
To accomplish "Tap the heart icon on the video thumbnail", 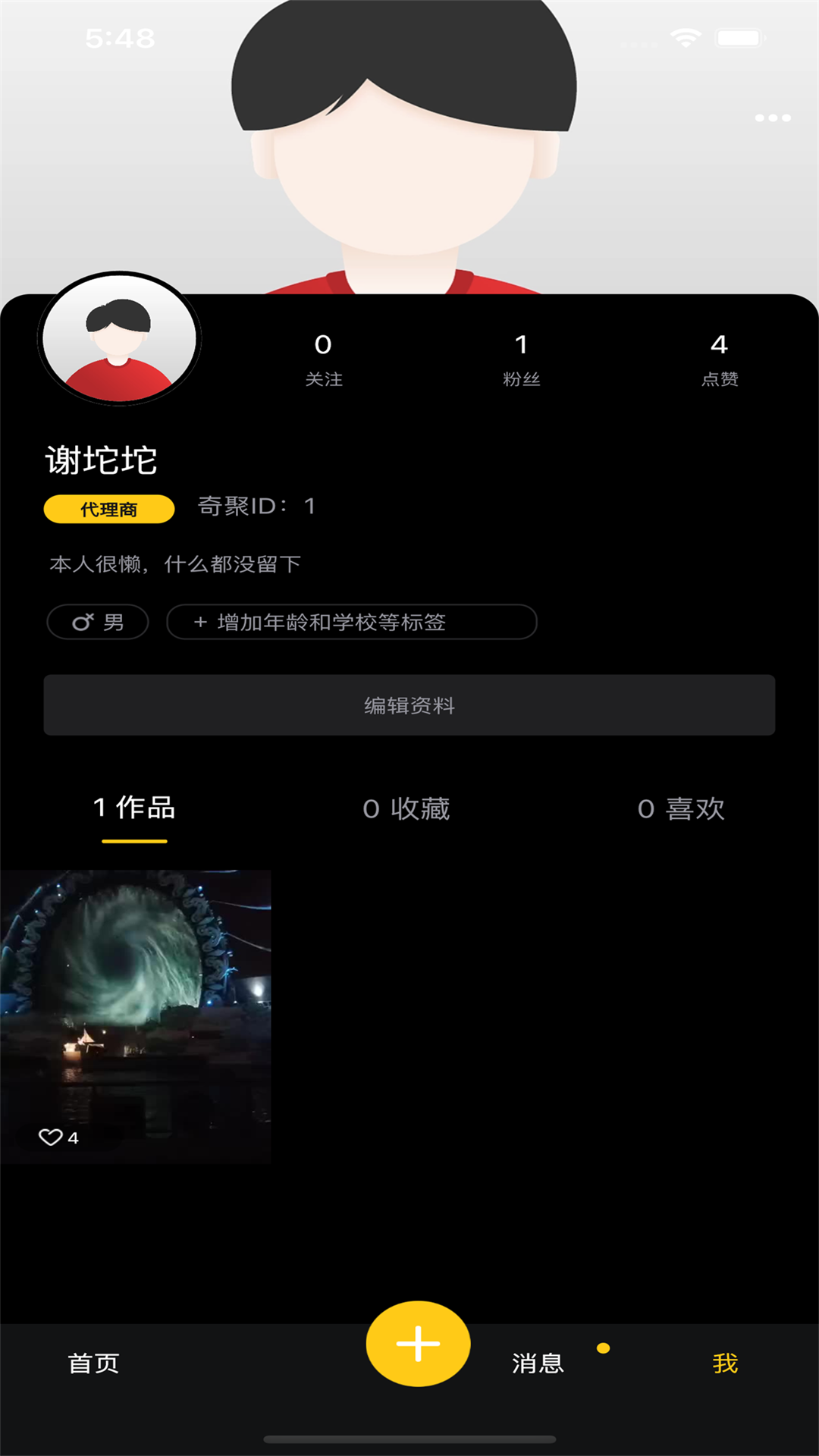I will 50,1137.
